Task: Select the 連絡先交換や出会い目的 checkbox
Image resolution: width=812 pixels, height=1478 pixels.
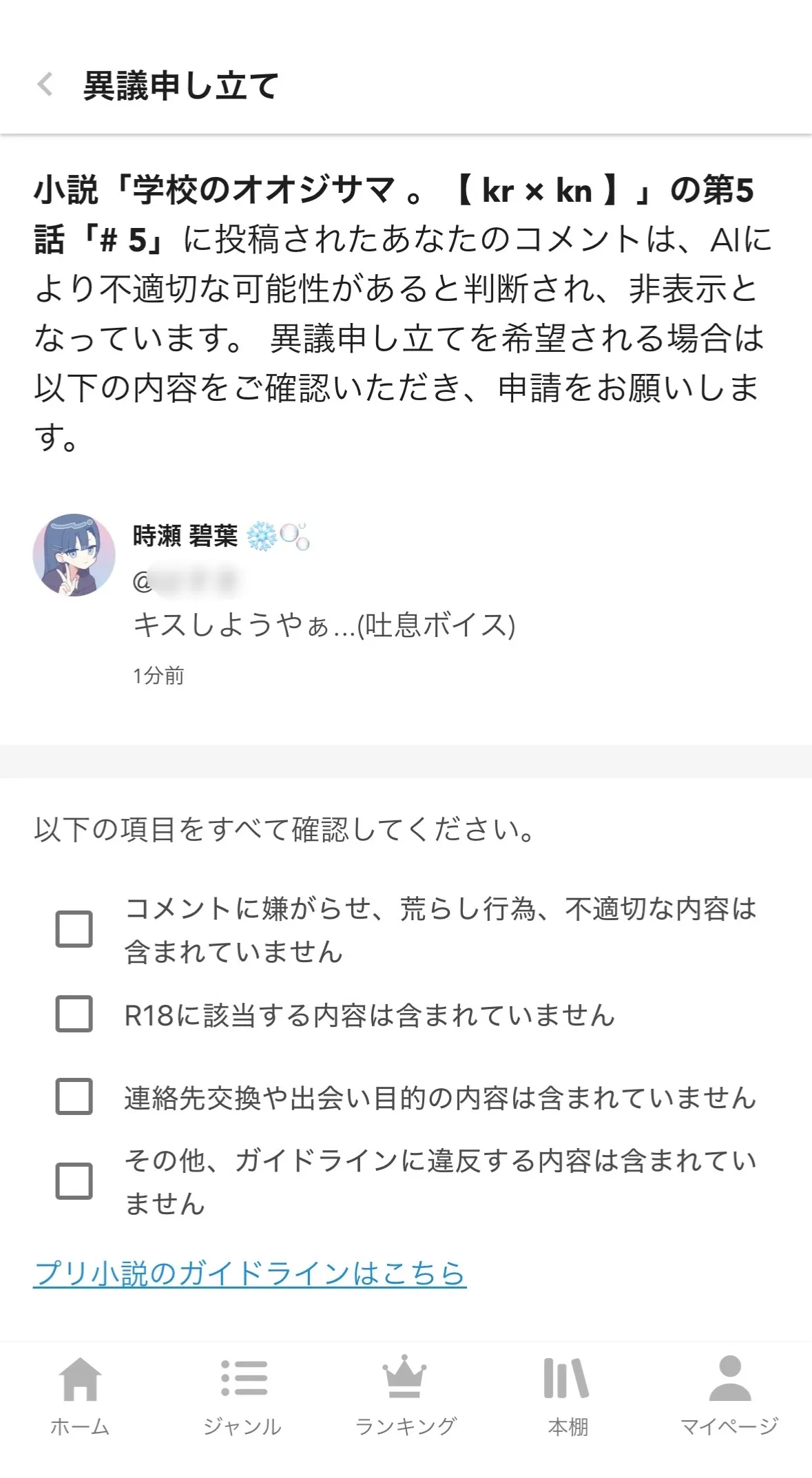Action: [74, 1096]
